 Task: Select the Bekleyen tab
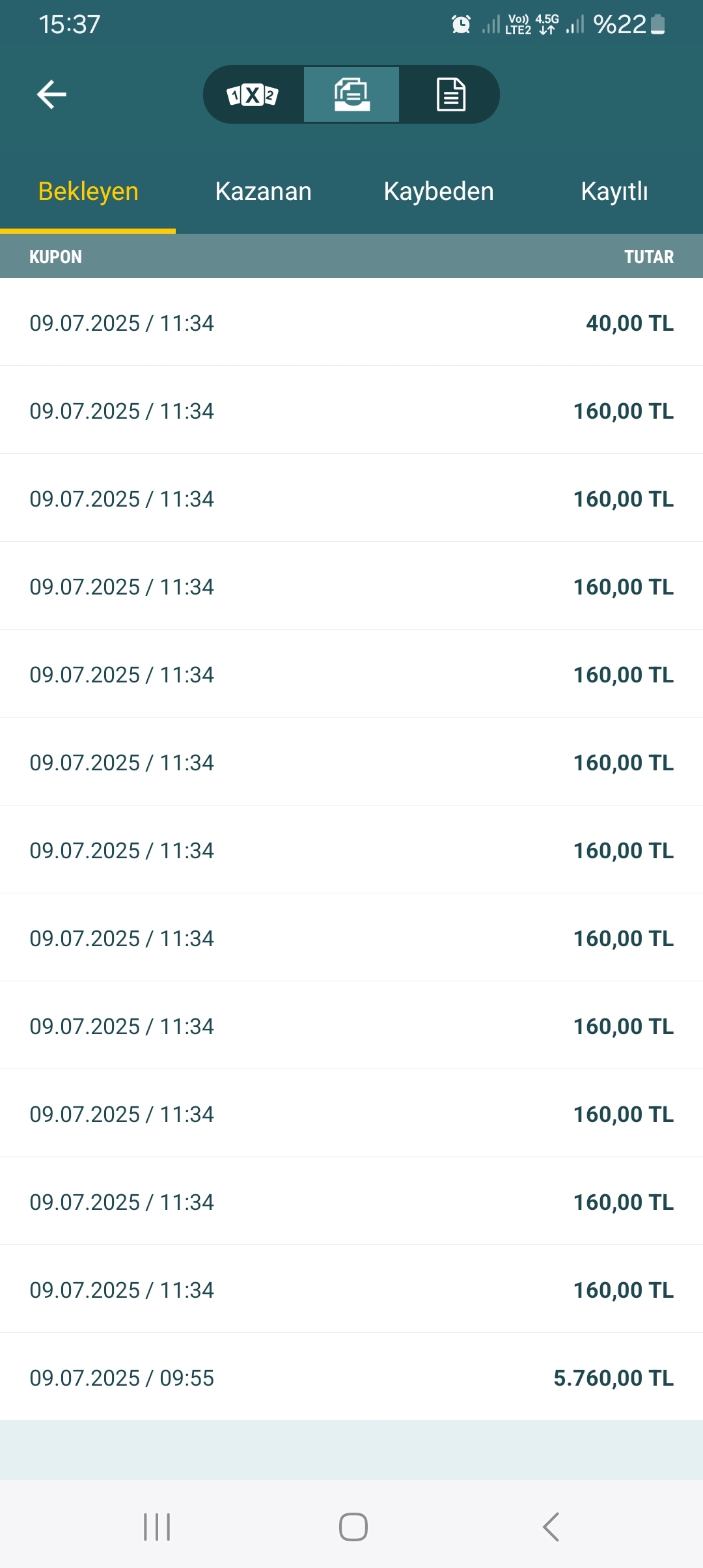click(x=88, y=191)
